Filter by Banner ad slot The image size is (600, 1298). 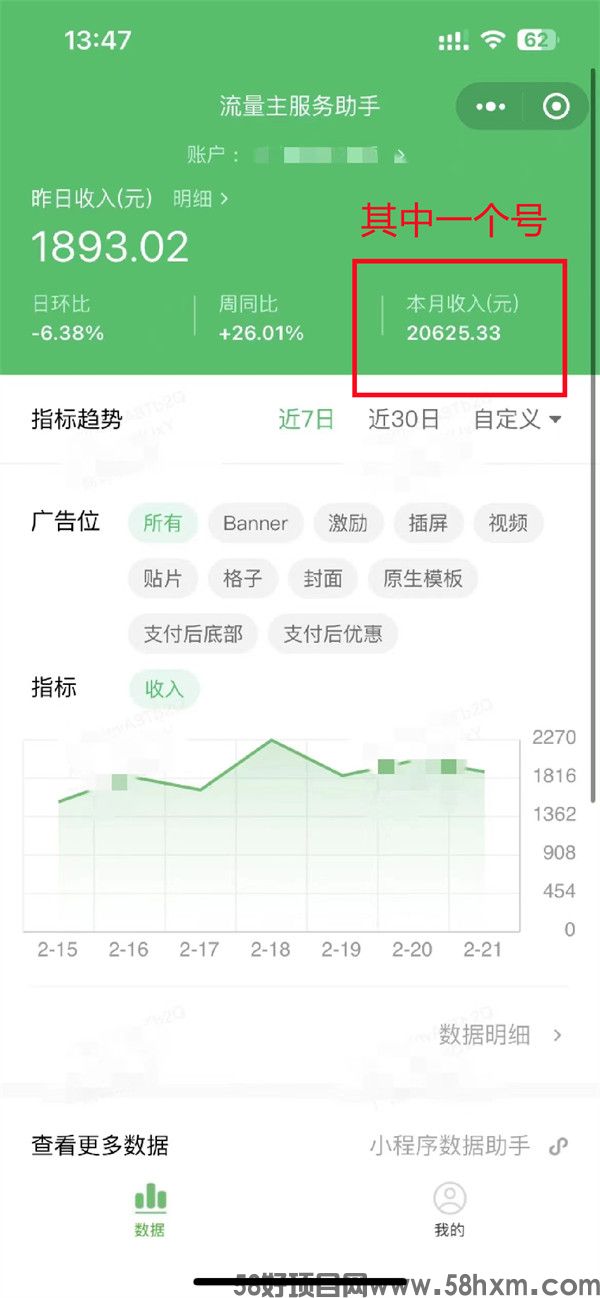click(255, 523)
